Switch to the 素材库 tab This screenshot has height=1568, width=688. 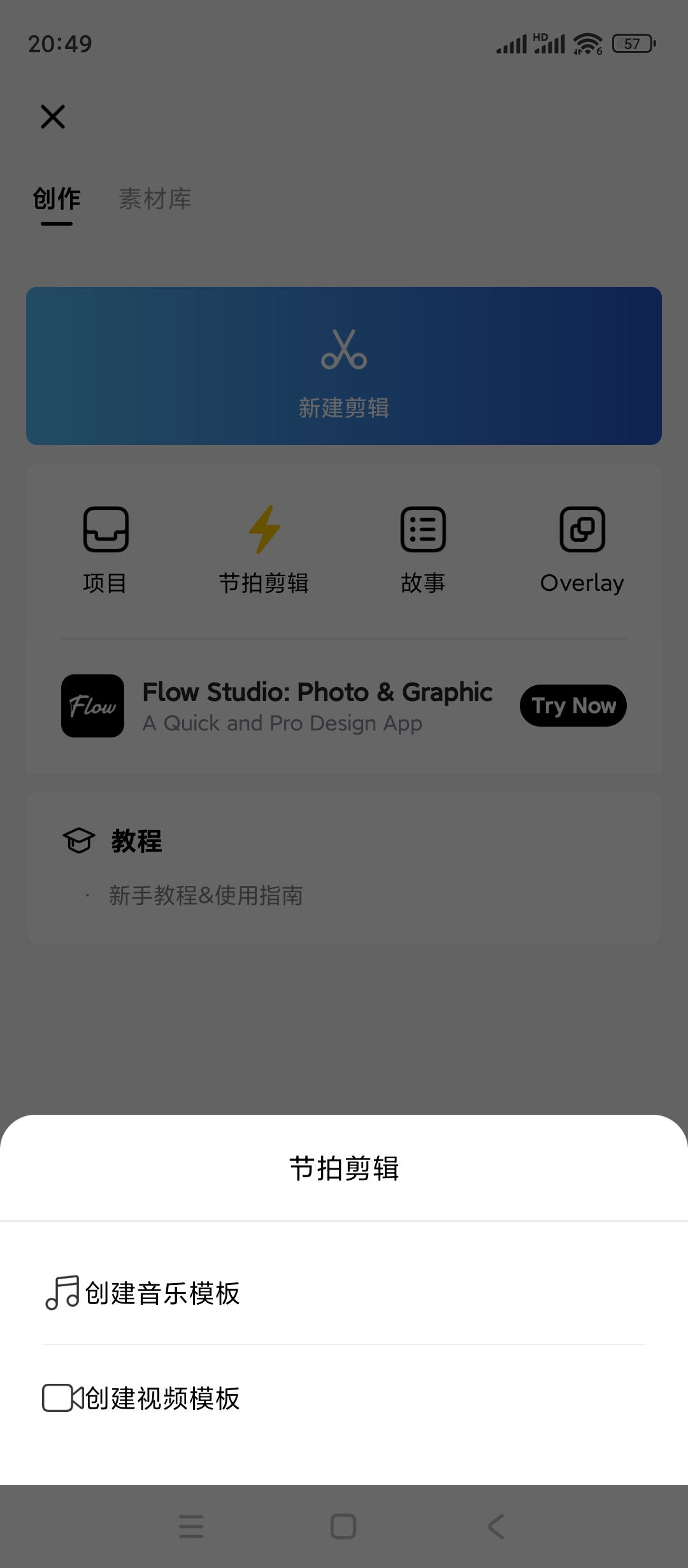point(155,199)
